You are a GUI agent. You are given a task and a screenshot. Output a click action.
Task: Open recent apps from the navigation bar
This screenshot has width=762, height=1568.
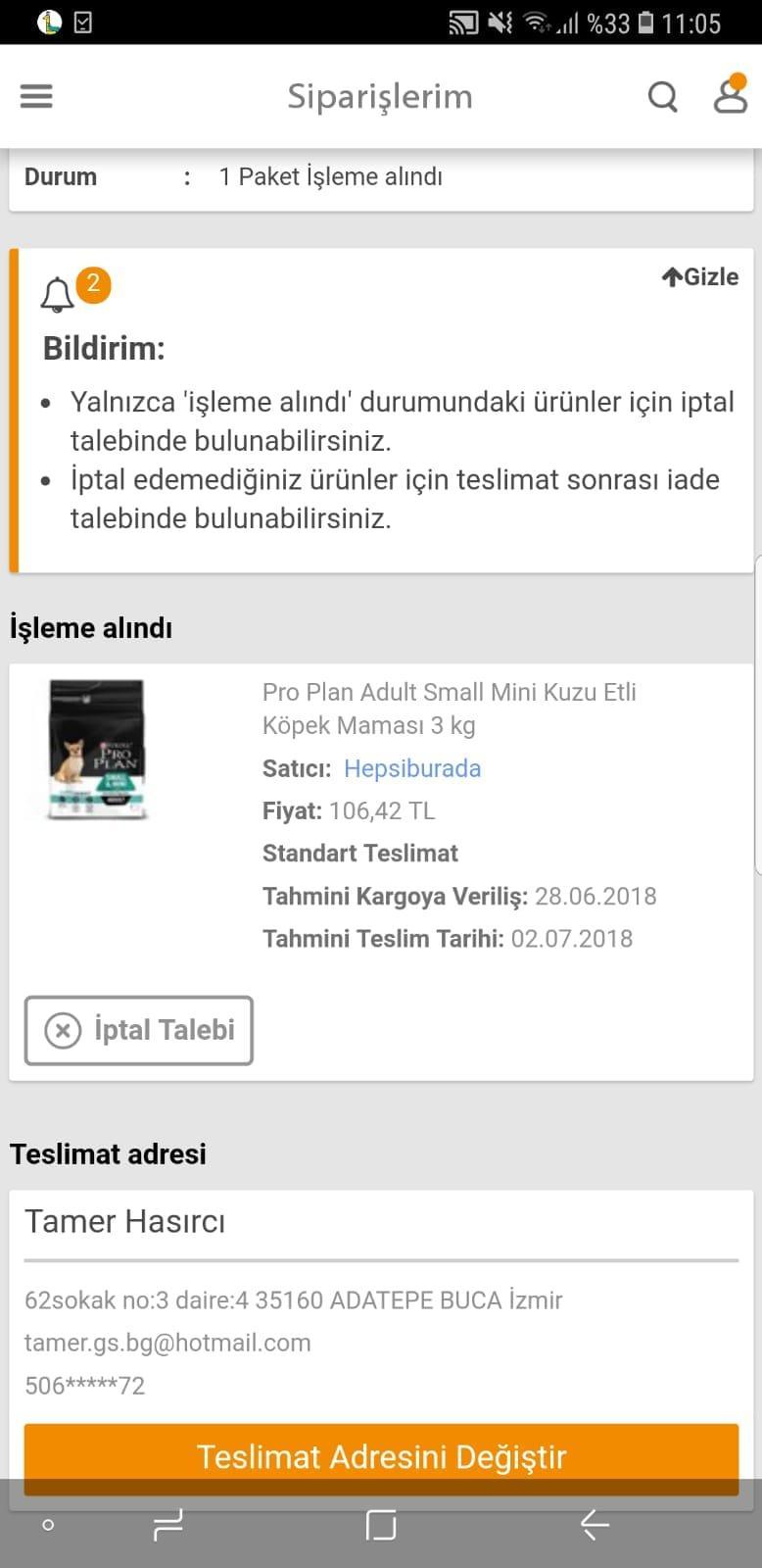coord(168,1524)
